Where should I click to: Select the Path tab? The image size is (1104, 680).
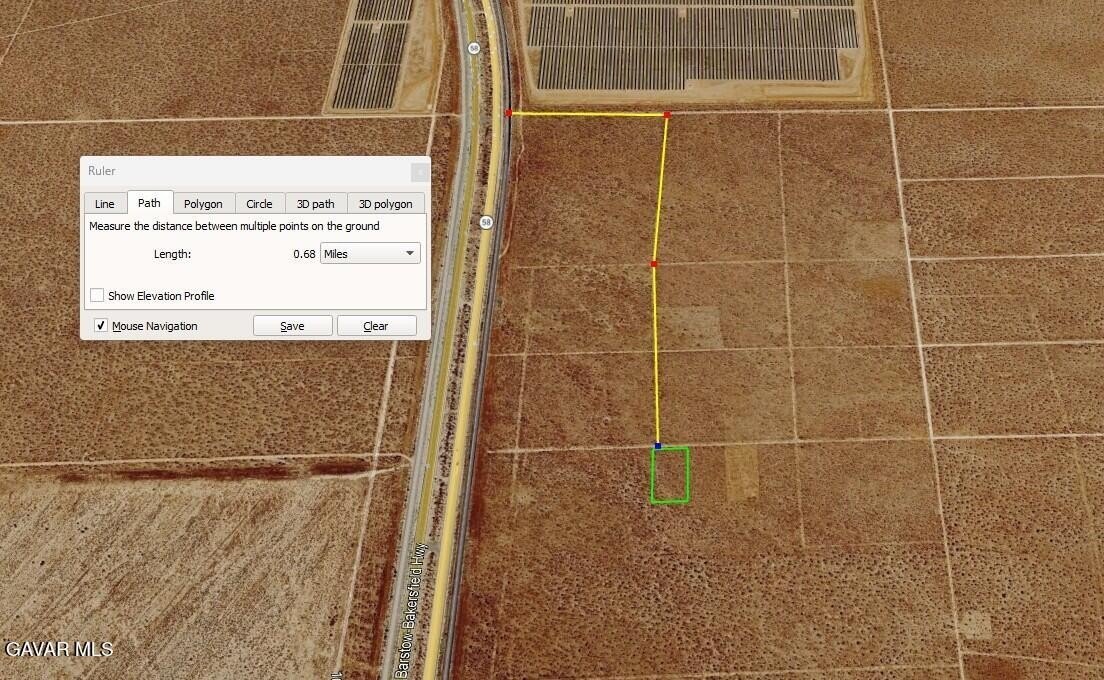pos(149,203)
